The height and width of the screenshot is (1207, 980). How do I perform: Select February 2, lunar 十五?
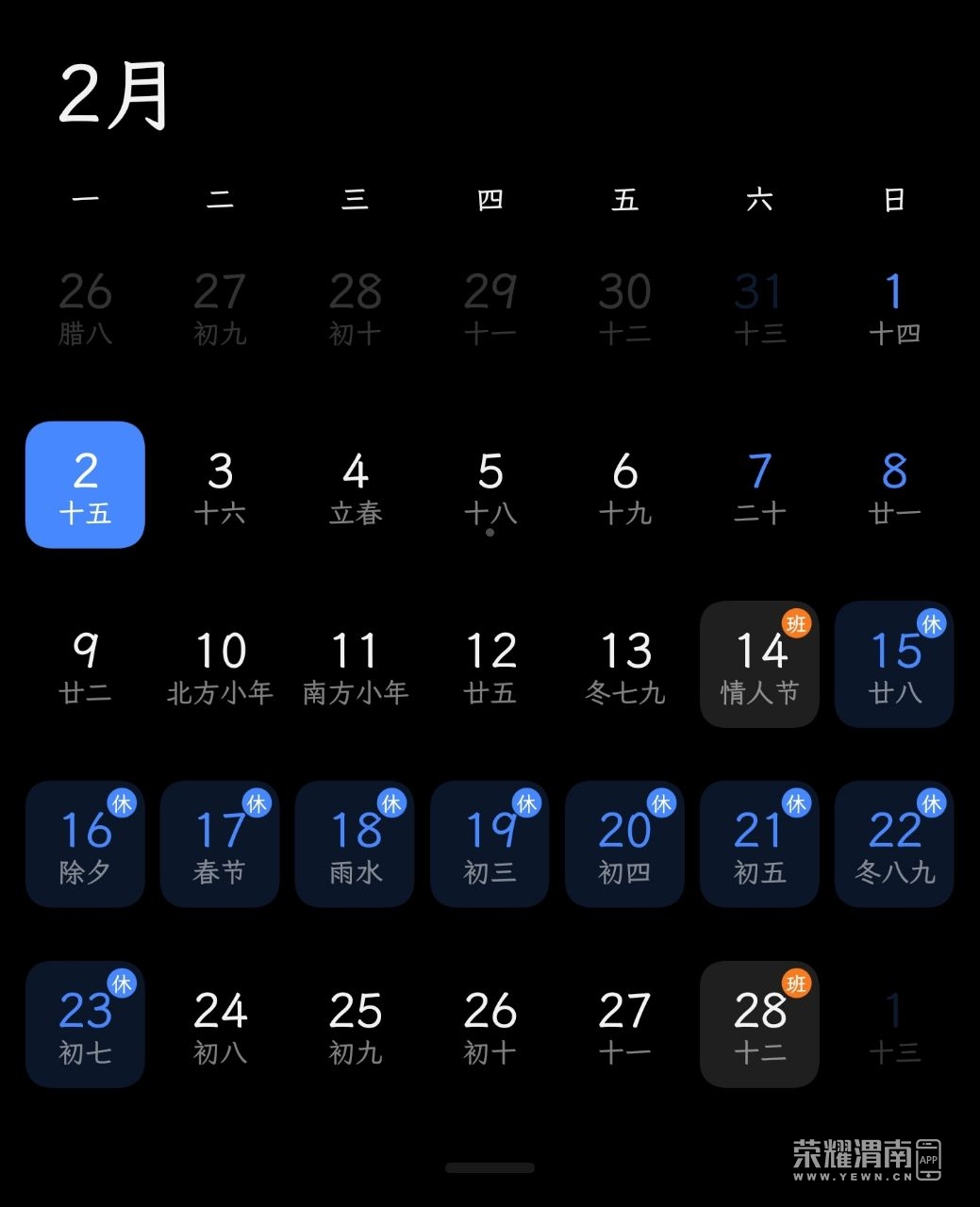85,485
